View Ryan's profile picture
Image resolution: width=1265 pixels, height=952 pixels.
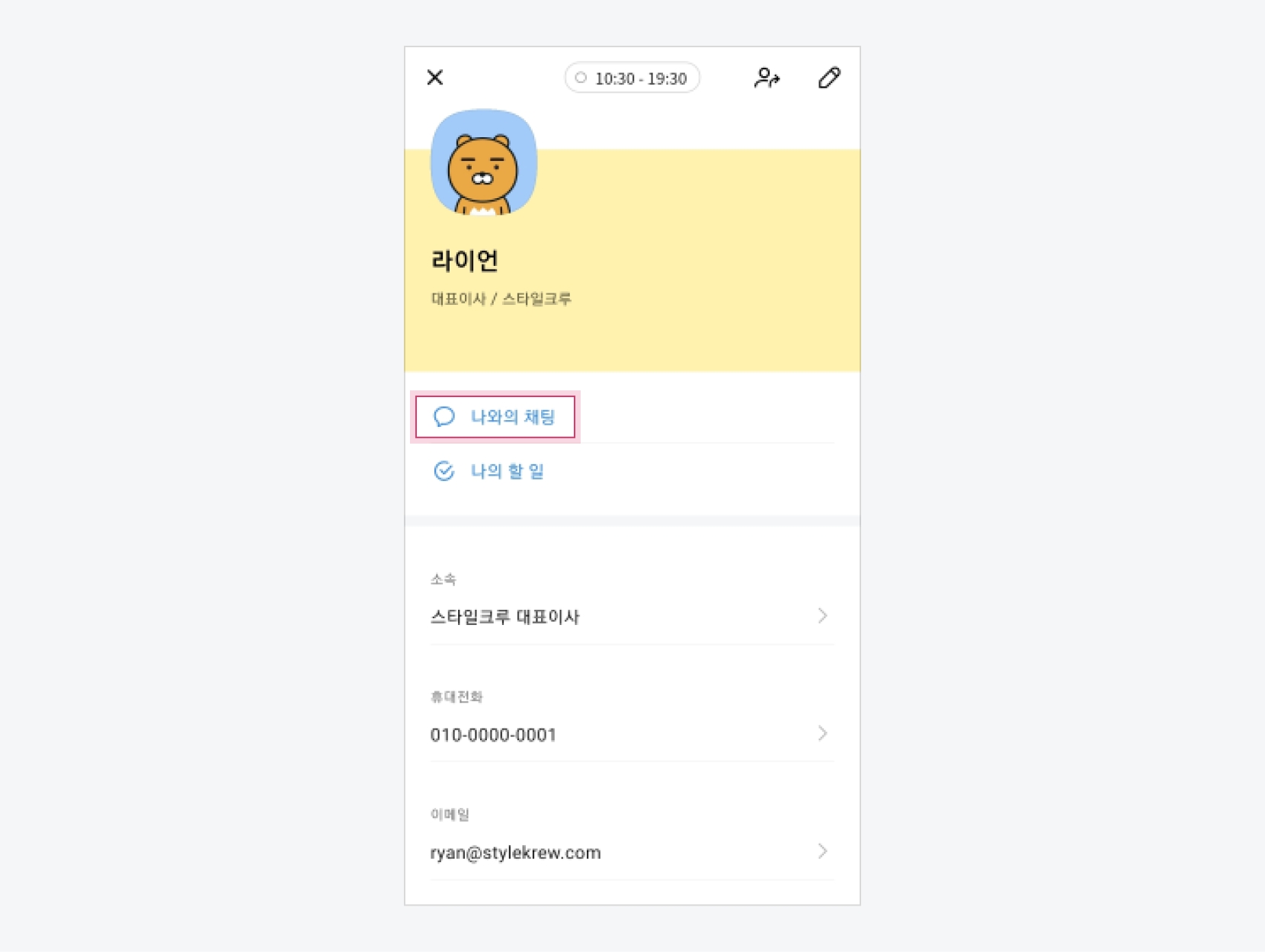pos(483,163)
